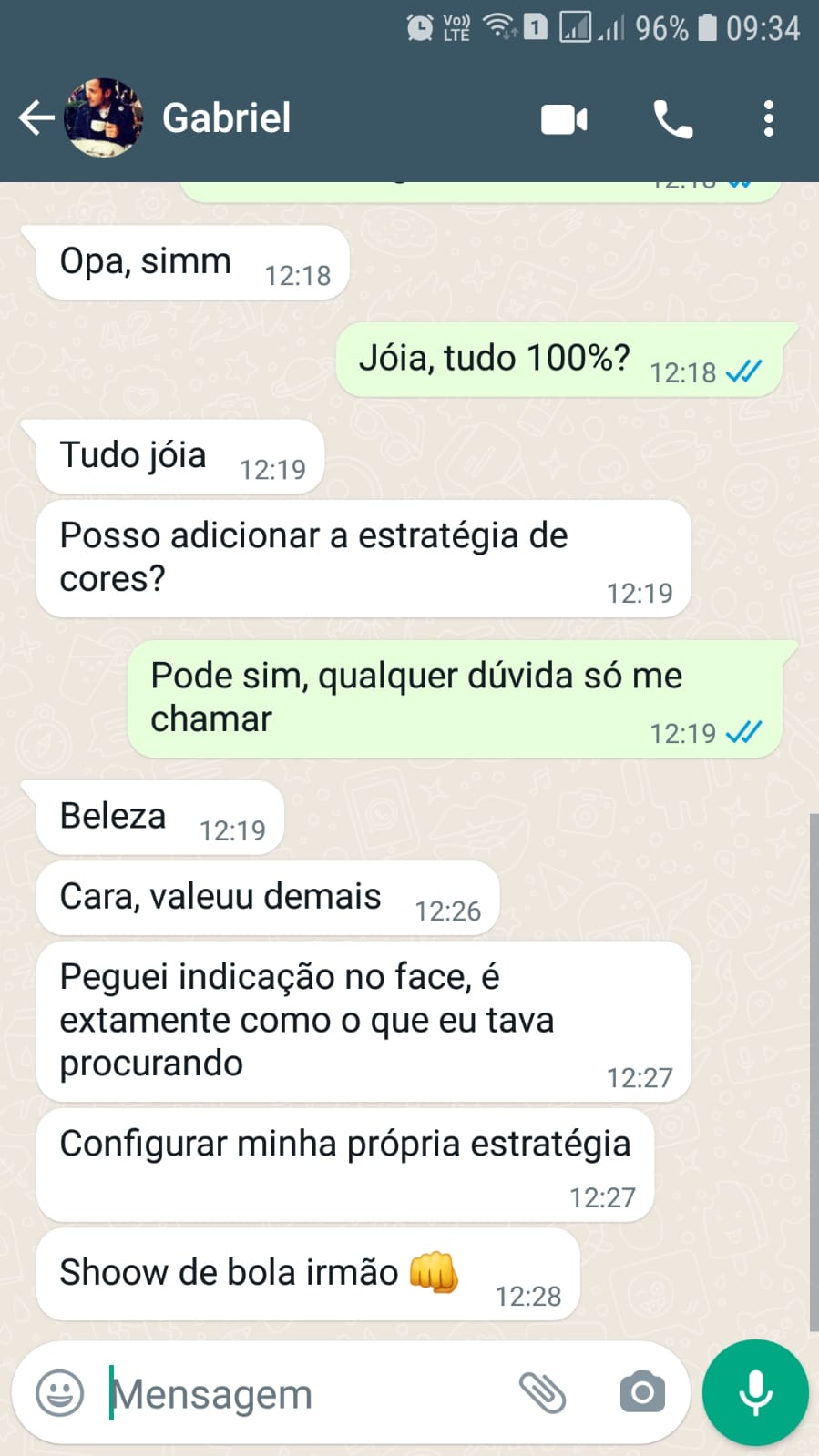
Task: Open the three-dot chat options menu
Action: tap(769, 117)
